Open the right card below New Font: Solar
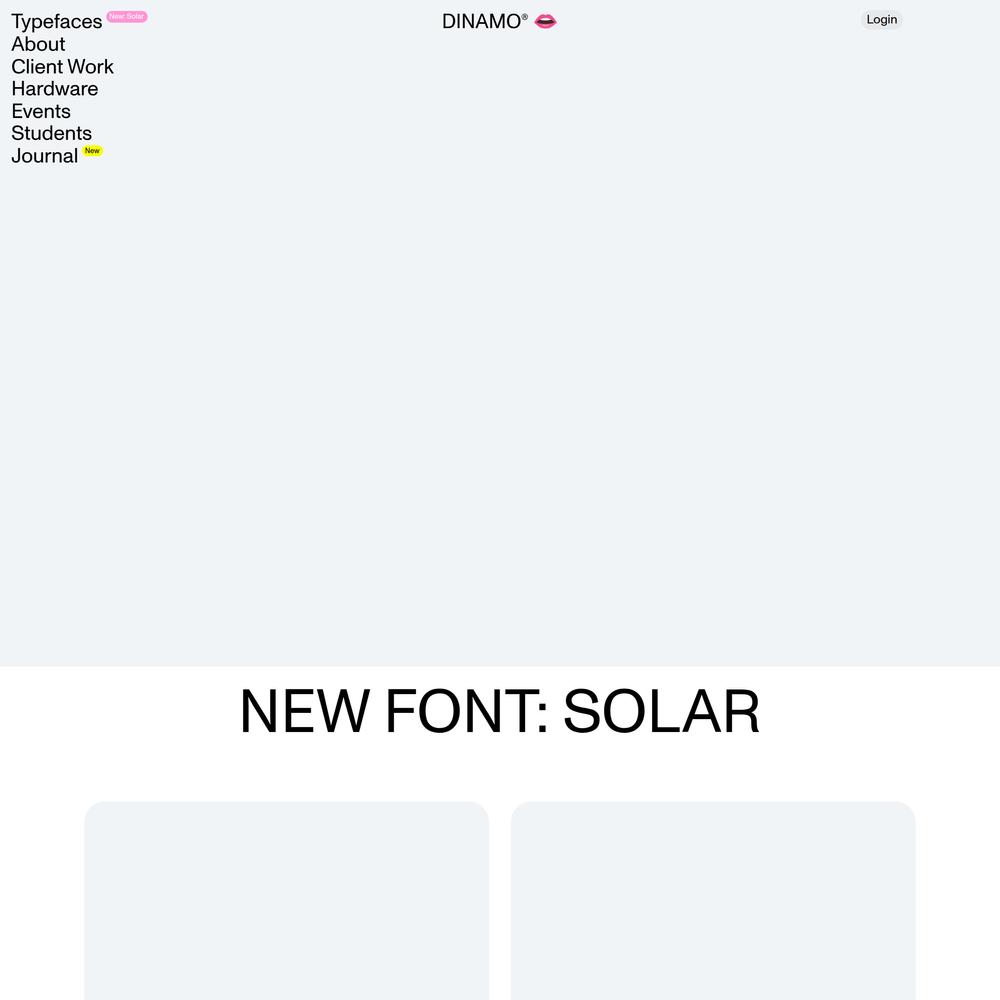The width and height of the screenshot is (1000, 1000). (x=713, y=900)
